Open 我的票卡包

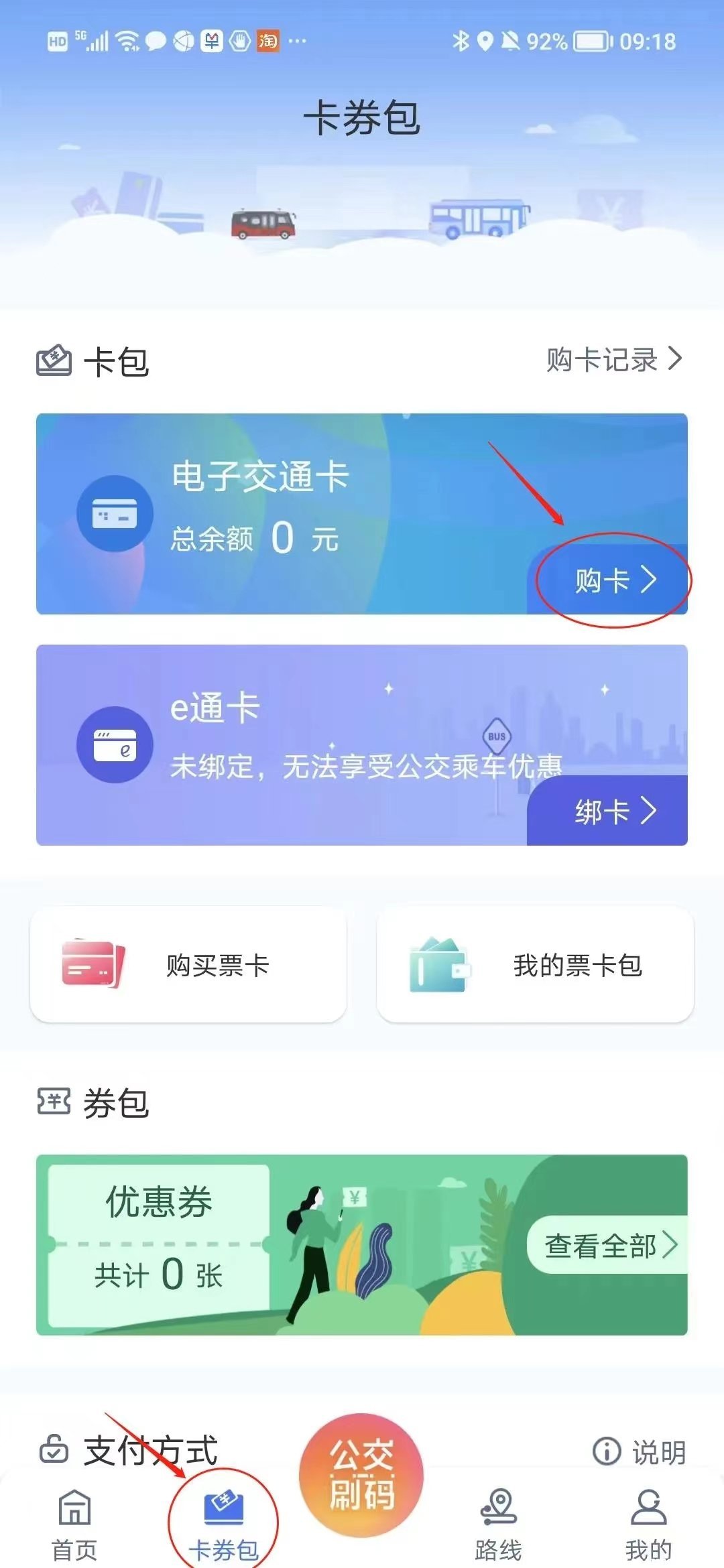click(x=535, y=966)
